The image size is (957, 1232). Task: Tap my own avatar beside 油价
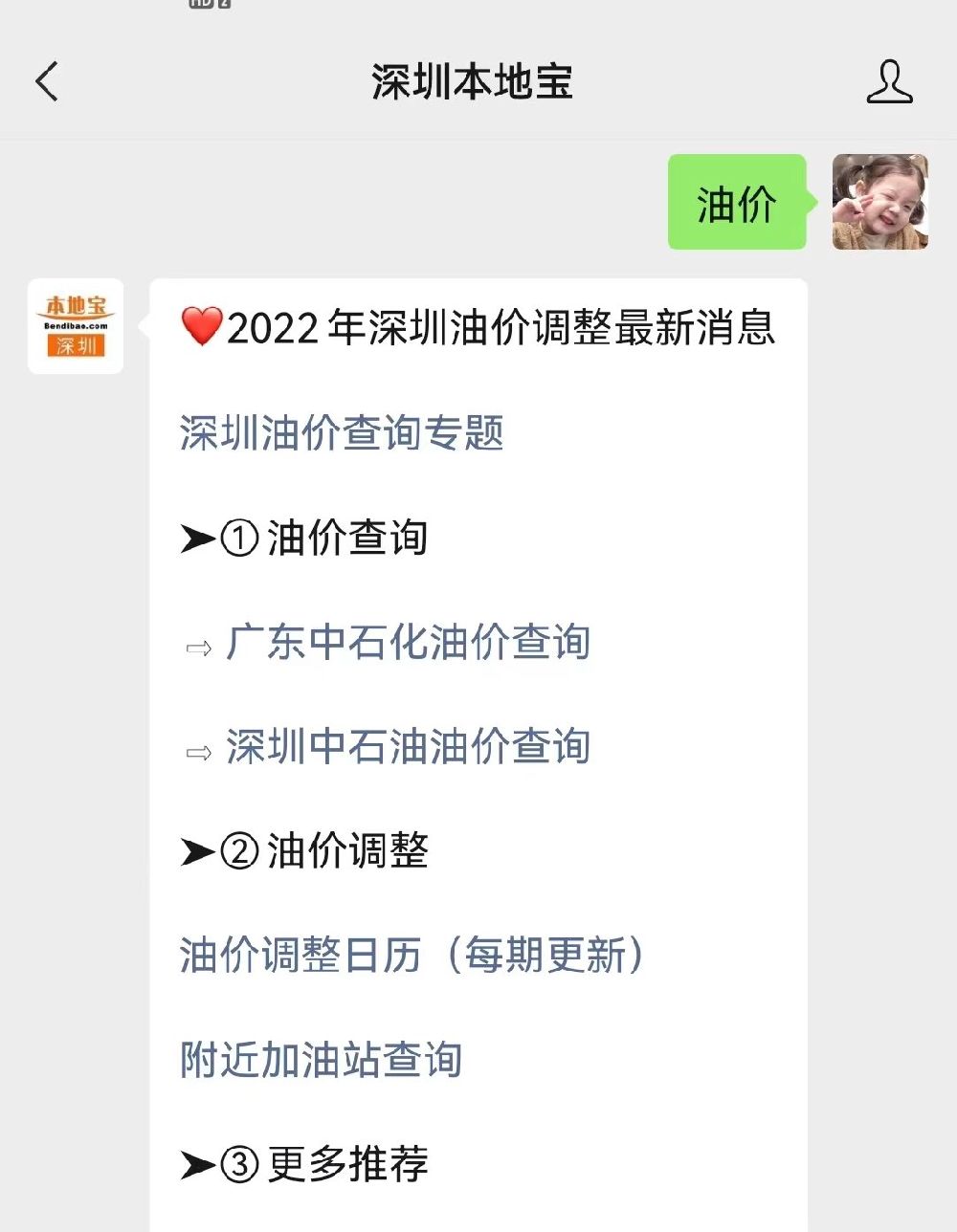pyautogui.click(x=879, y=202)
